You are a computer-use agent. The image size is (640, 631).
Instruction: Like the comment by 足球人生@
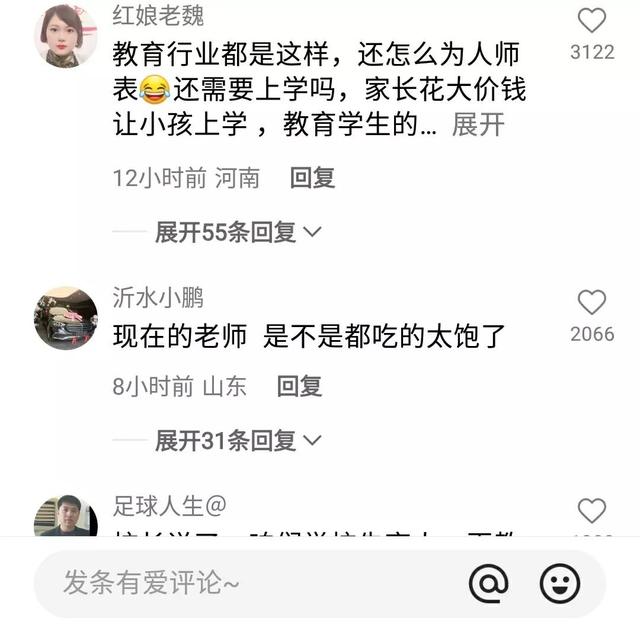coord(592,511)
